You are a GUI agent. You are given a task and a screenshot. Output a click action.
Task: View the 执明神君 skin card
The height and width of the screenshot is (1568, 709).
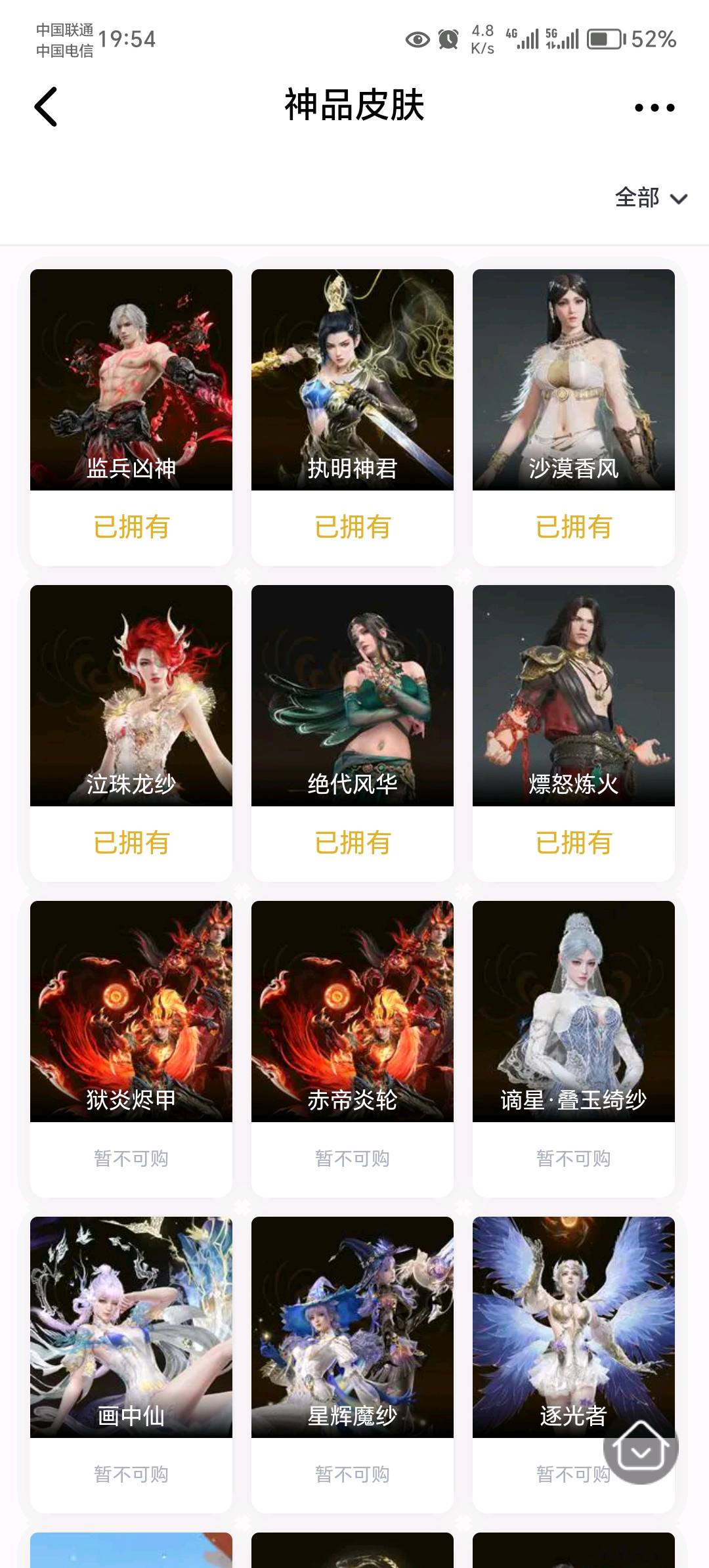(353, 380)
